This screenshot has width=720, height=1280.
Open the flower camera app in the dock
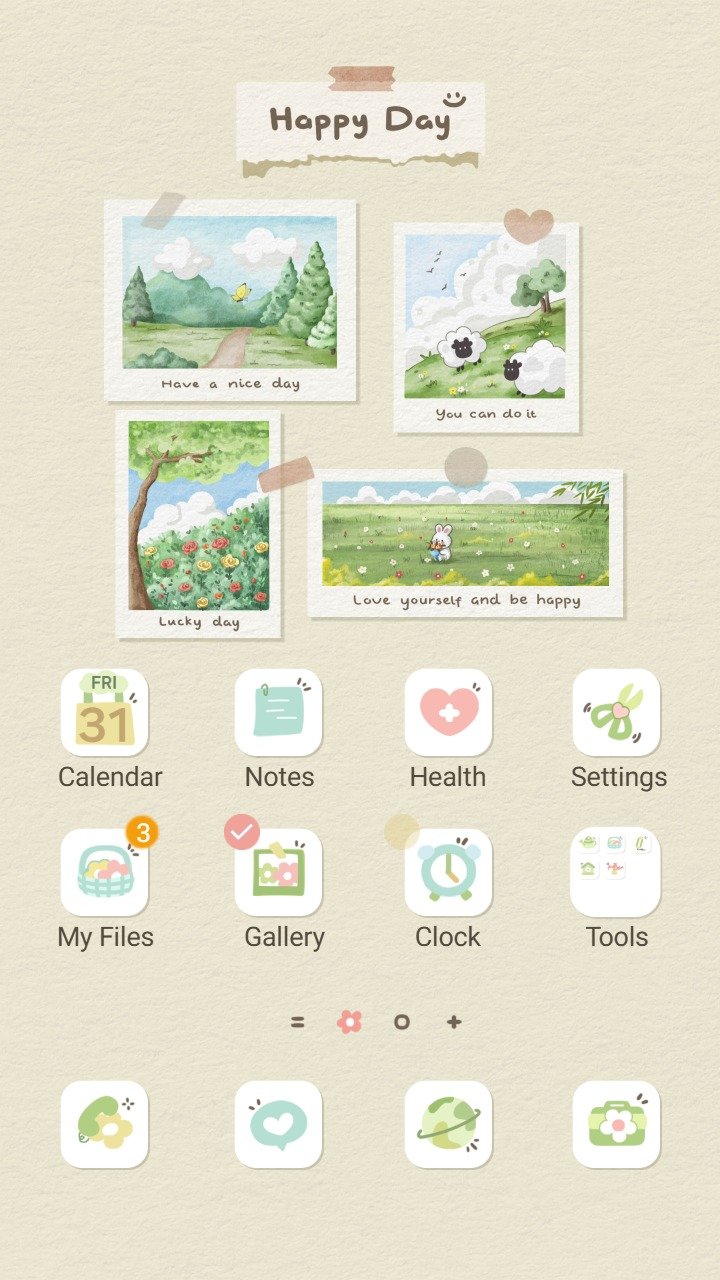pos(616,1124)
